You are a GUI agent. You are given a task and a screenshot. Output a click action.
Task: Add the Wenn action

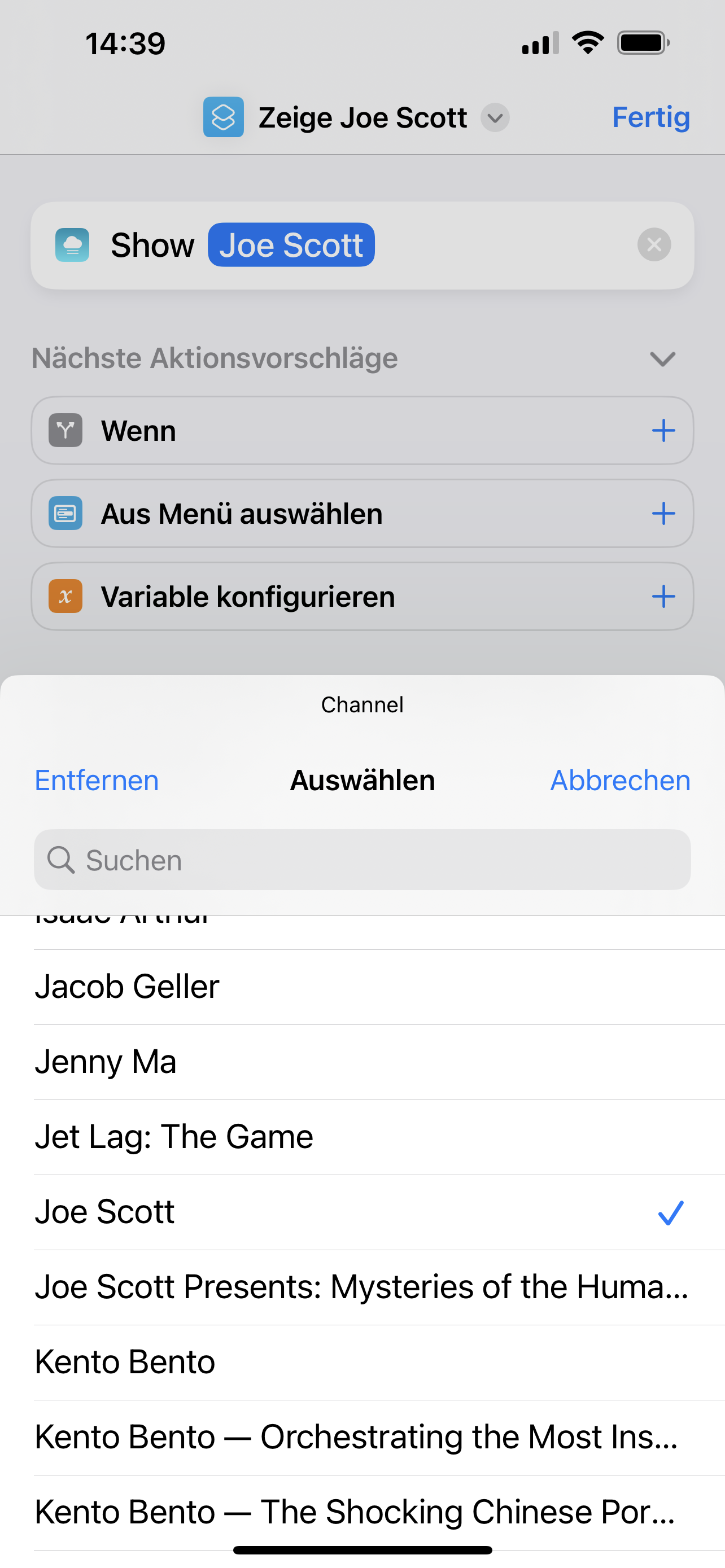(x=663, y=431)
